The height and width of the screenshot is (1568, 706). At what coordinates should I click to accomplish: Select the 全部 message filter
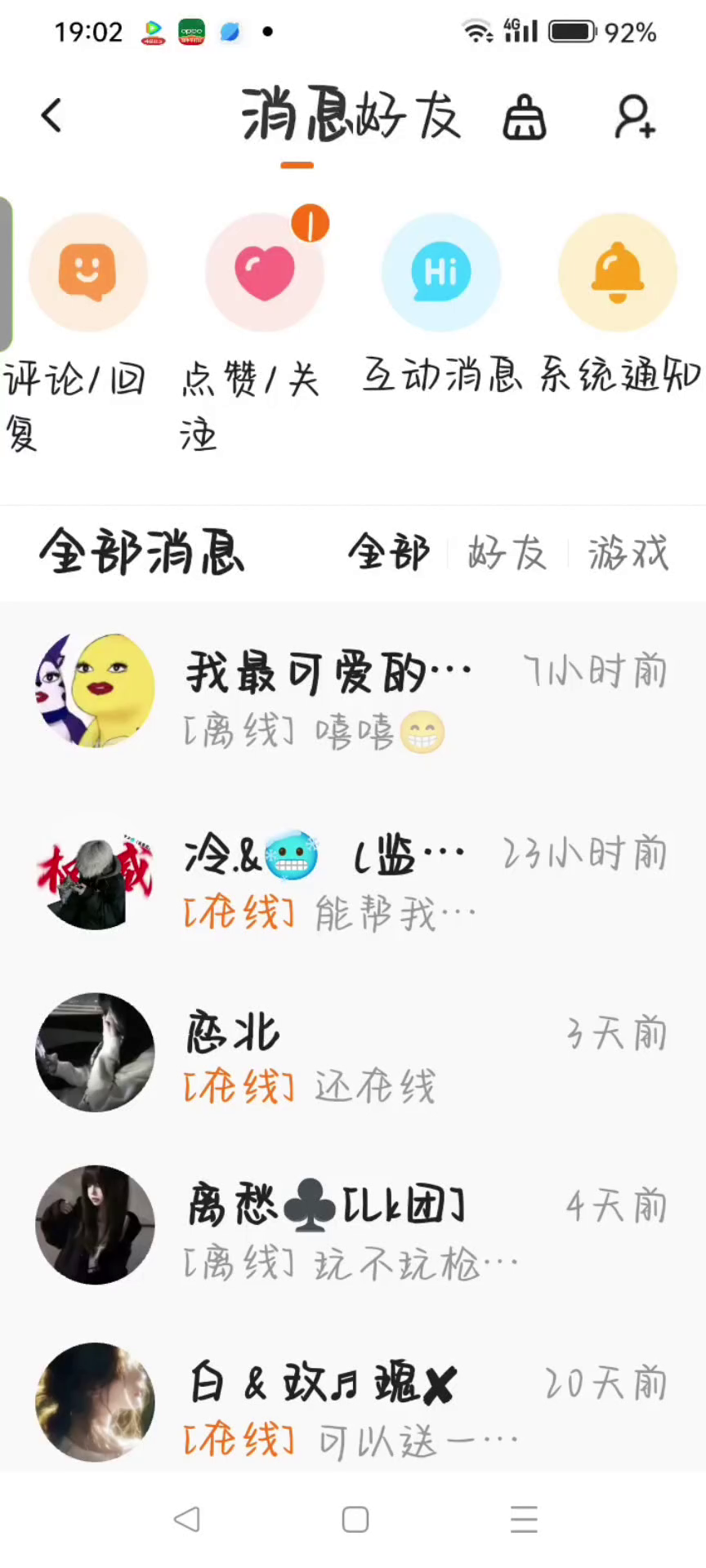389,554
